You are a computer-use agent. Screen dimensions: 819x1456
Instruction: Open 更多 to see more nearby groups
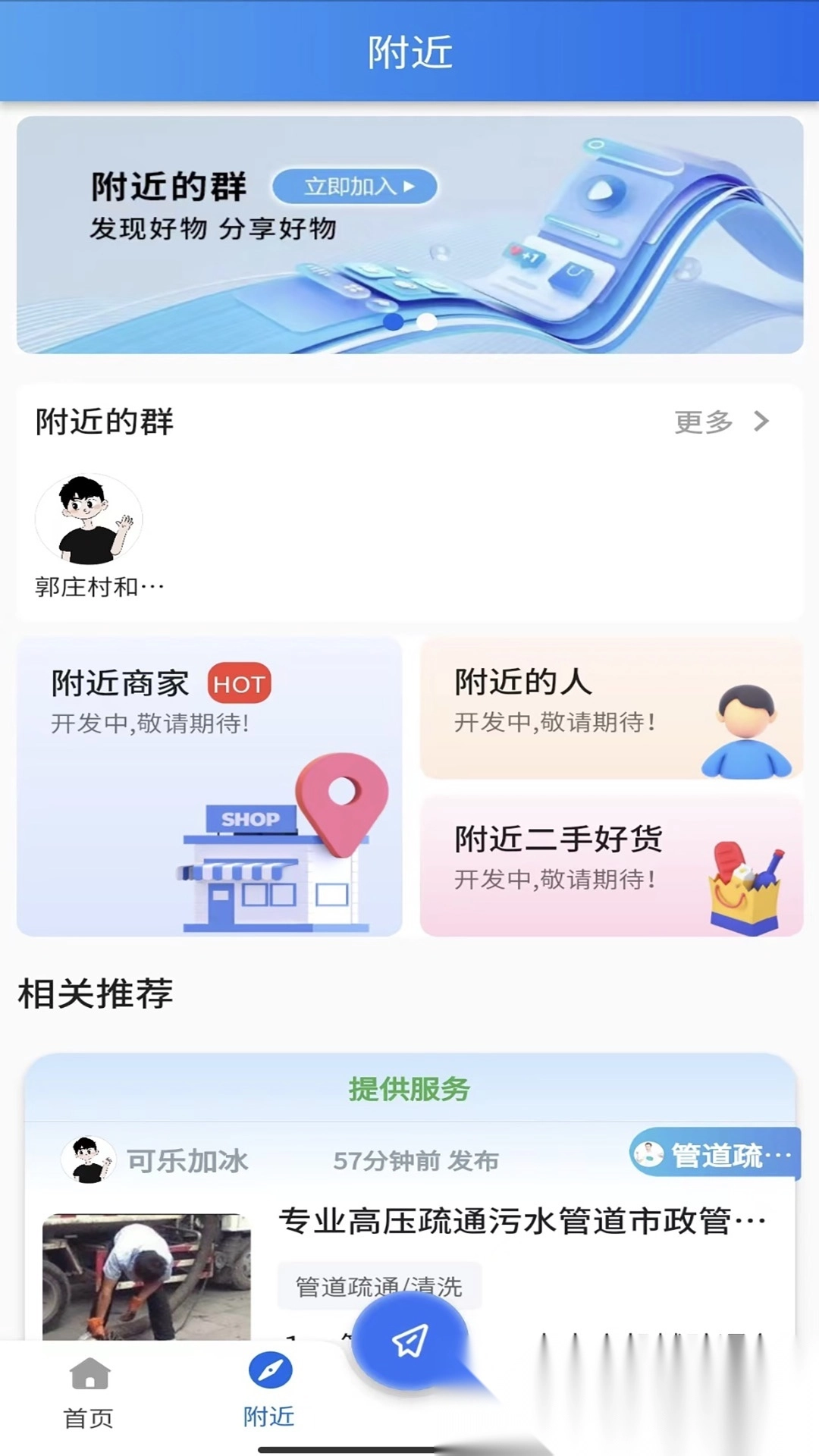[x=703, y=422]
